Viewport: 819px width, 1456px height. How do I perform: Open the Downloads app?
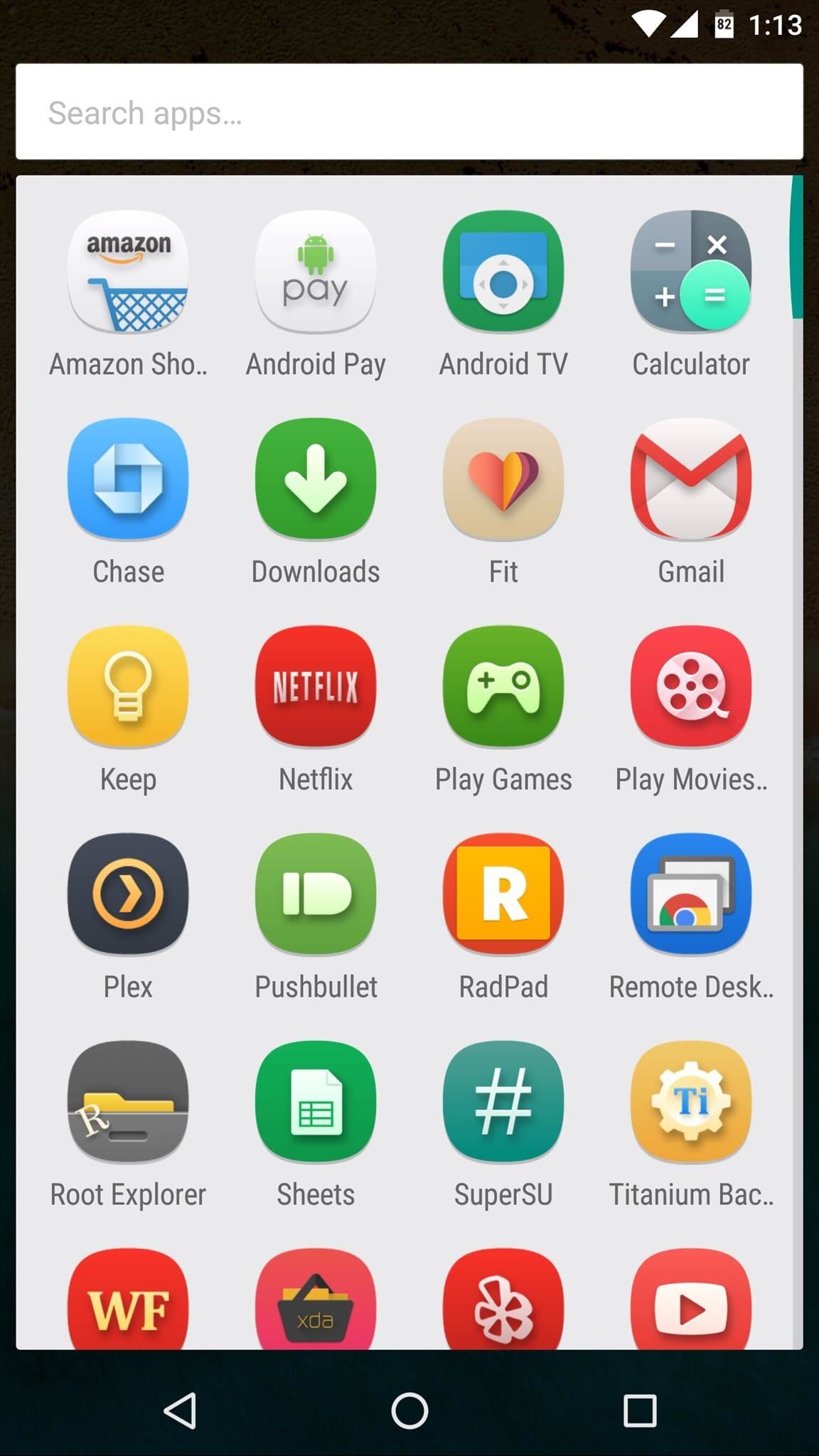(316, 481)
